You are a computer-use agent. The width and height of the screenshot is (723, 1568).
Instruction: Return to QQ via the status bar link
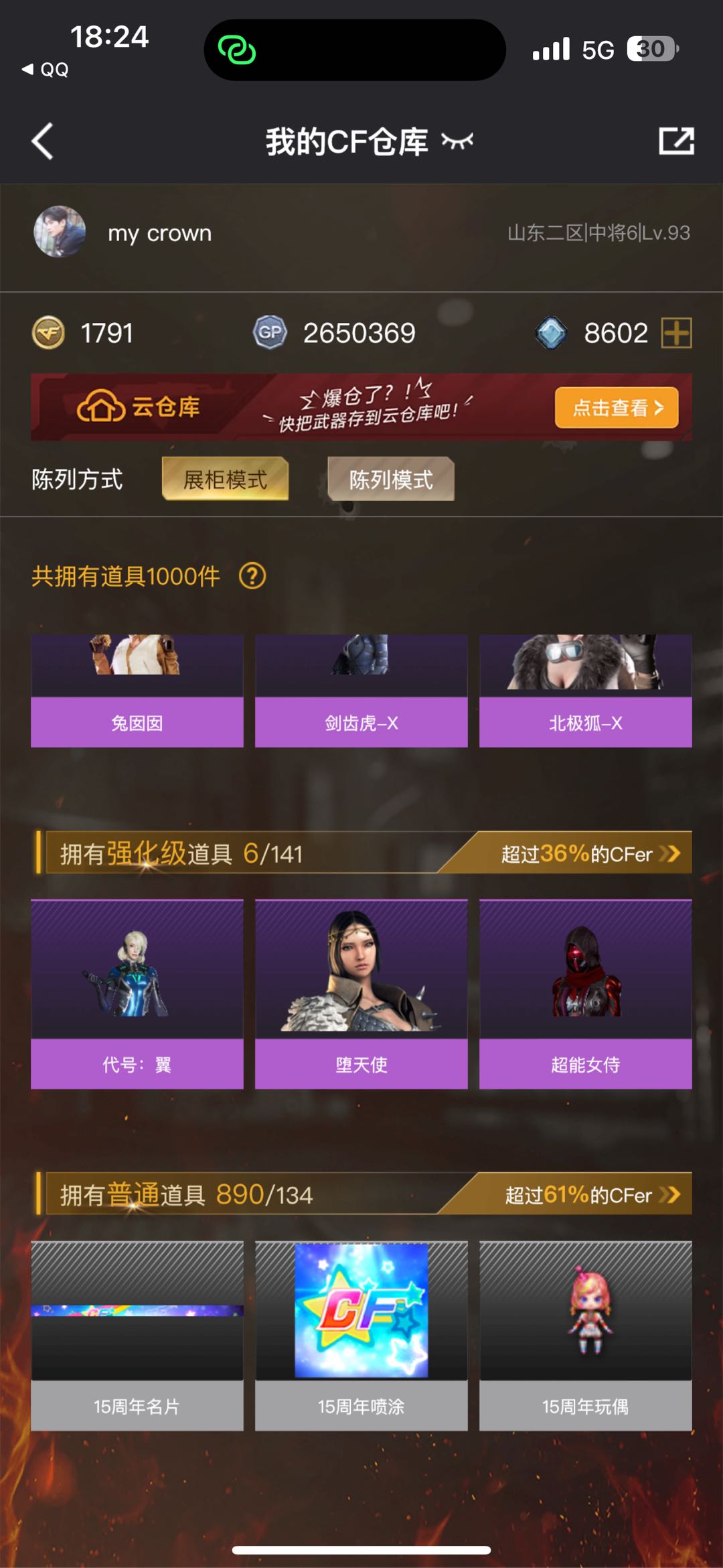(45, 70)
